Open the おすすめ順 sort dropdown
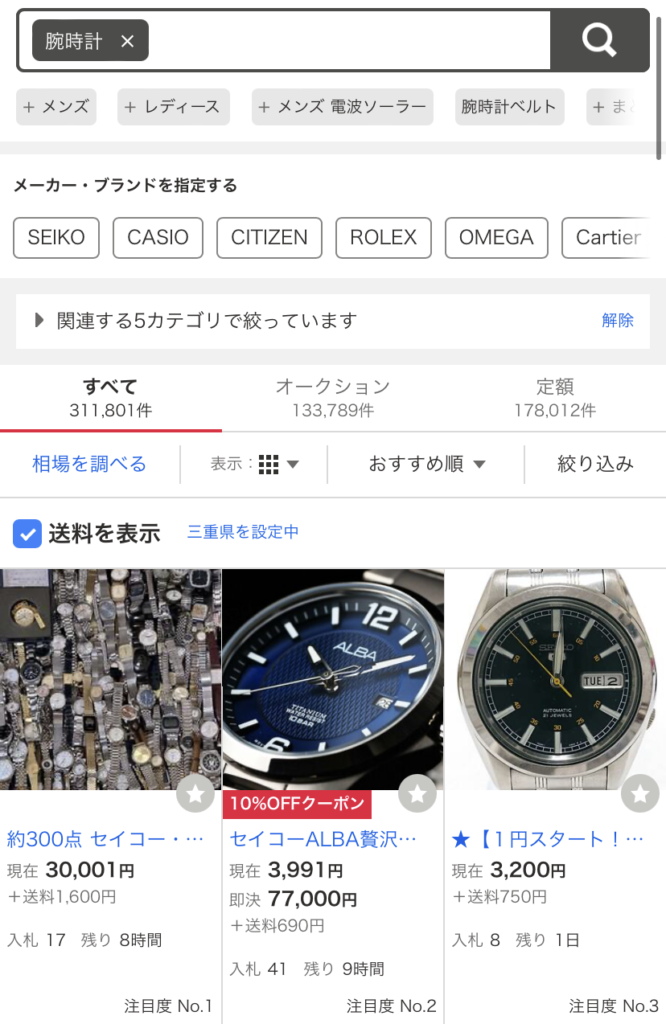666x1024 pixels. (x=426, y=464)
